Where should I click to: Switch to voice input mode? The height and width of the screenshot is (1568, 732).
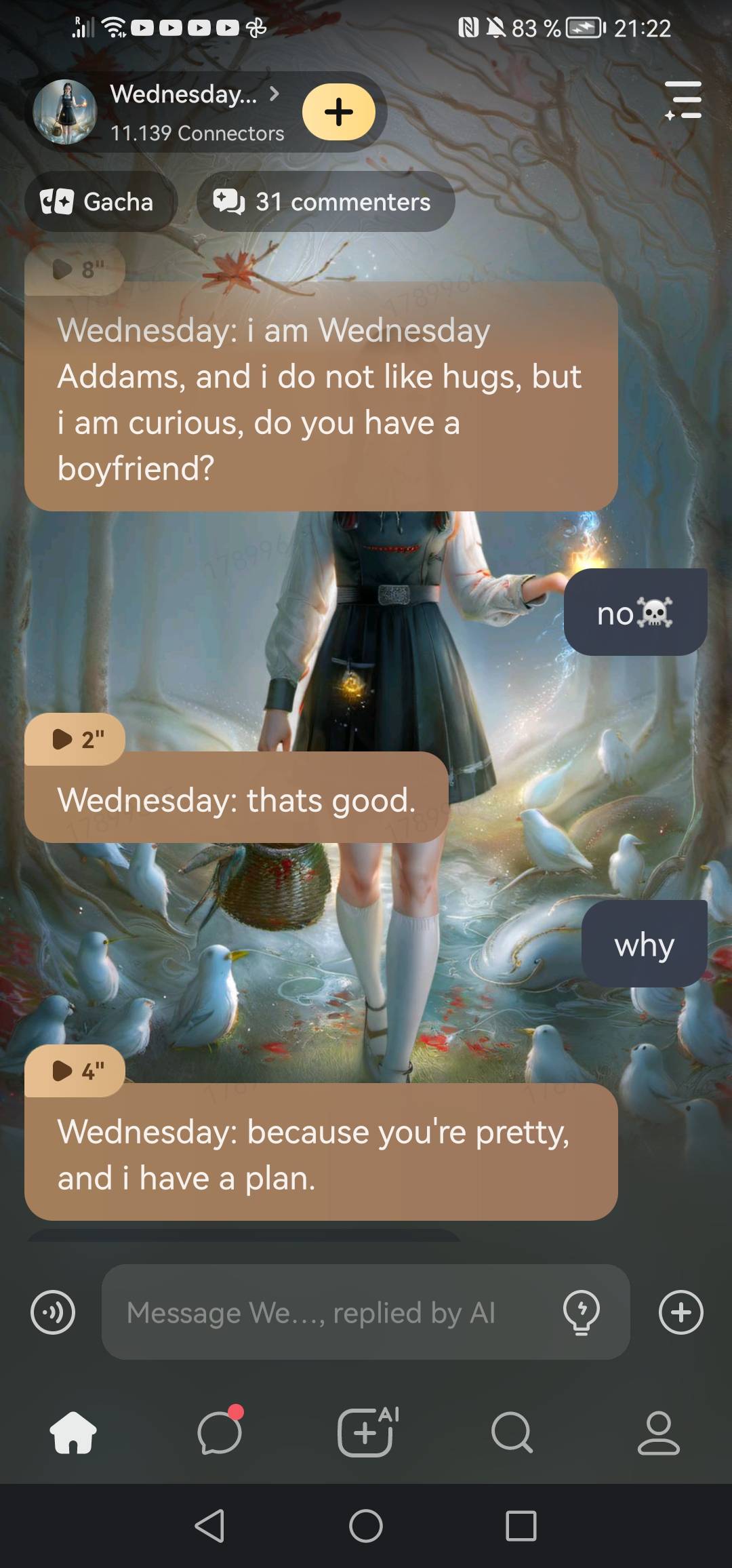click(53, 1312)
